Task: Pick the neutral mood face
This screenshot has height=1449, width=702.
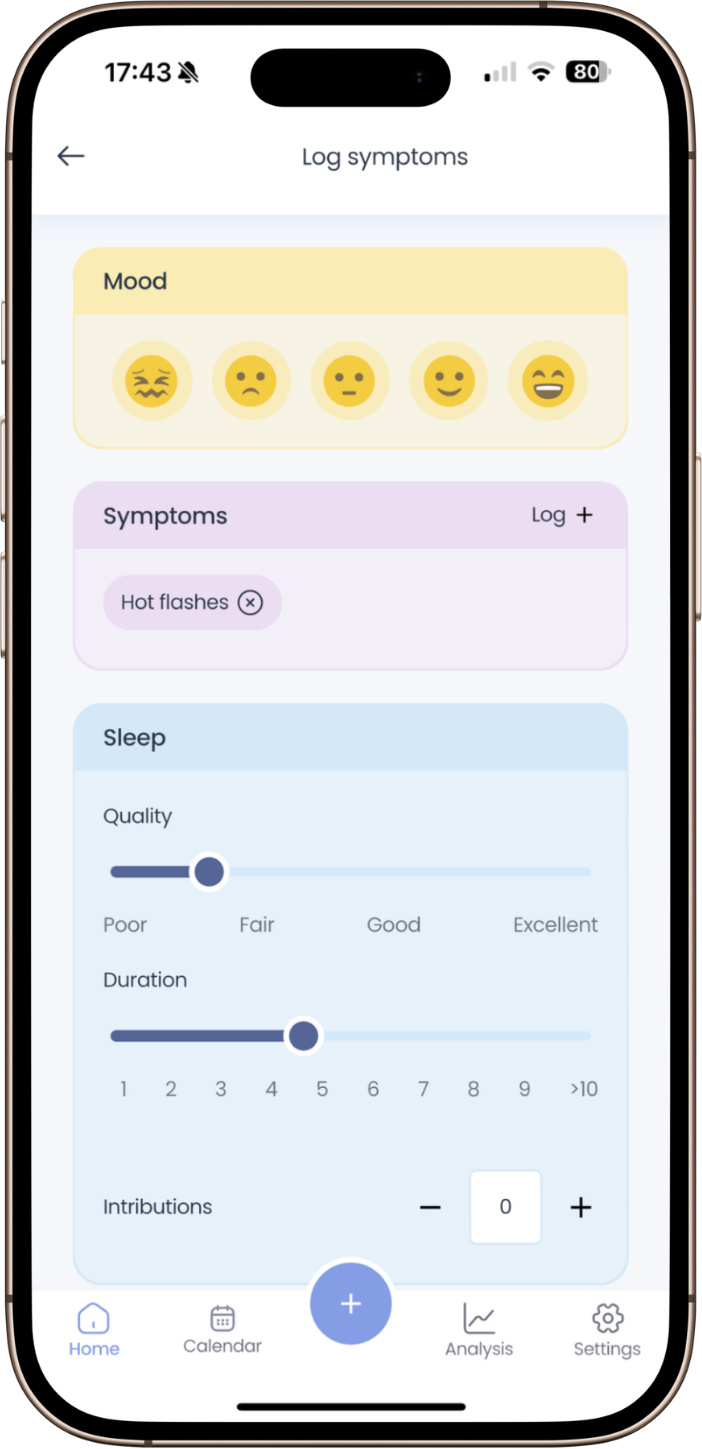Action: 349,381
